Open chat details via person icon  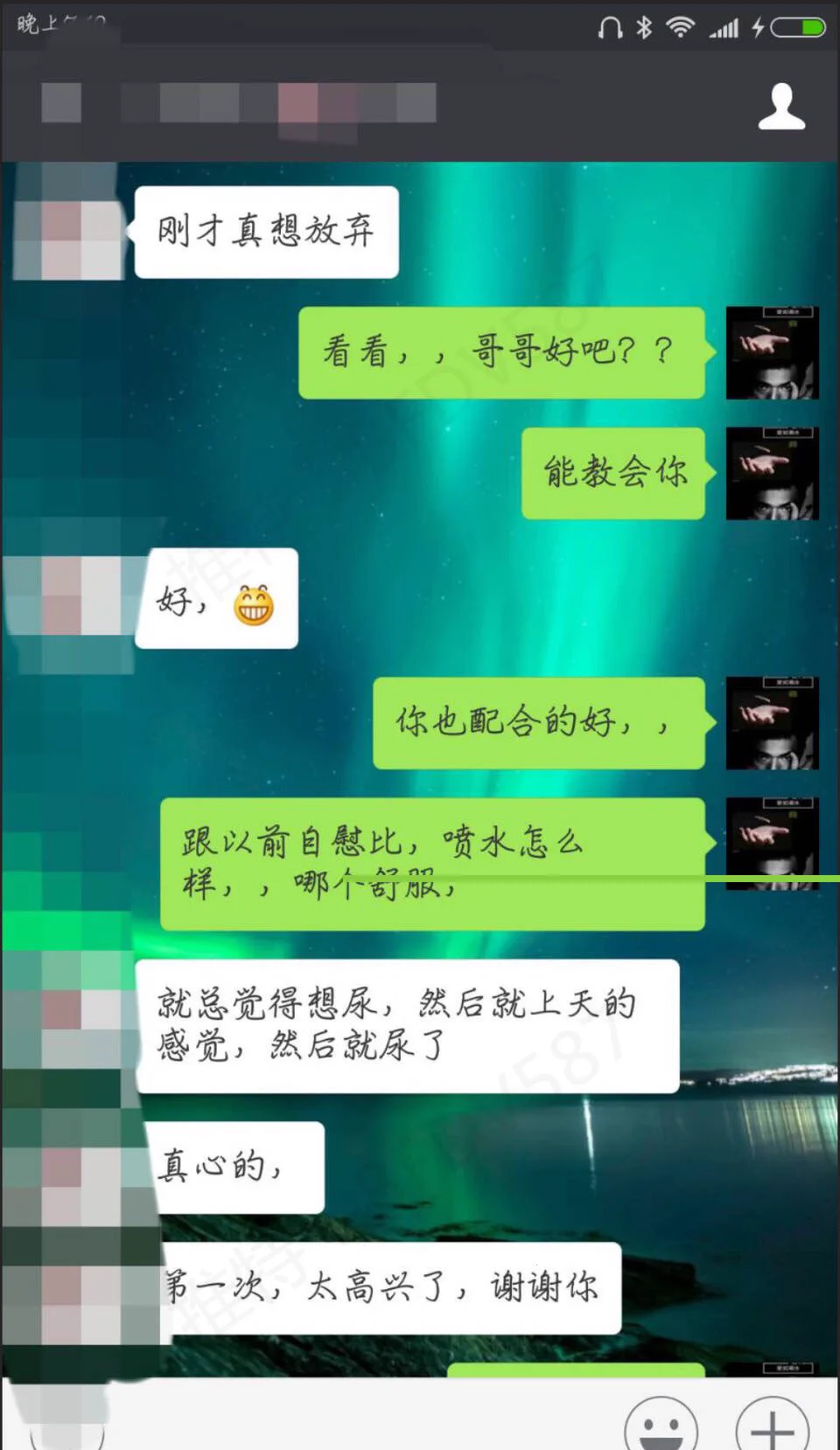click(x=780, y=108)
